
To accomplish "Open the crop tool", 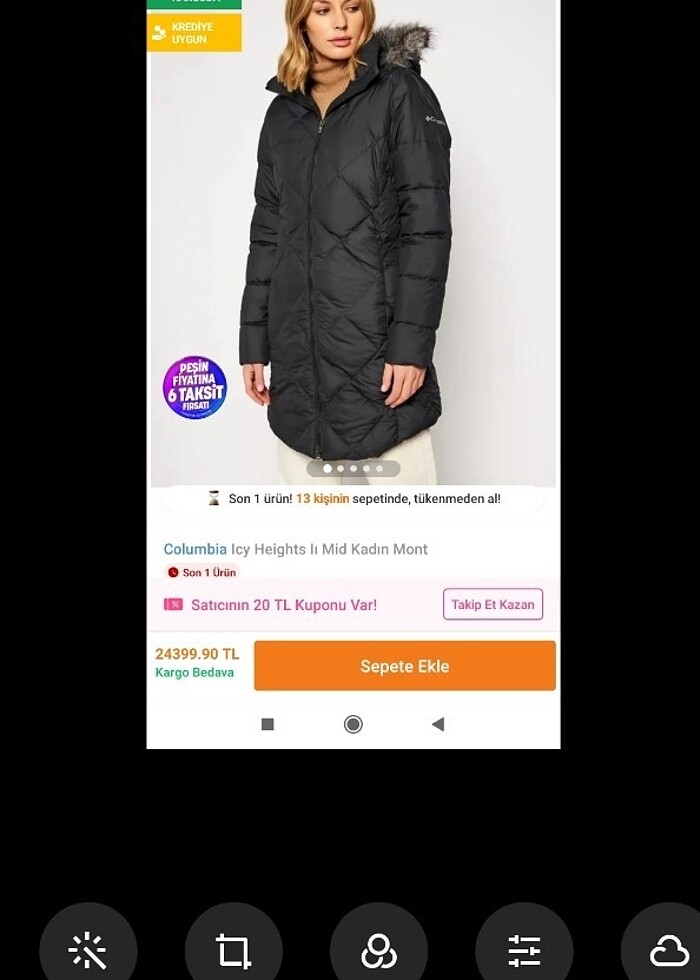I will 233,950.
